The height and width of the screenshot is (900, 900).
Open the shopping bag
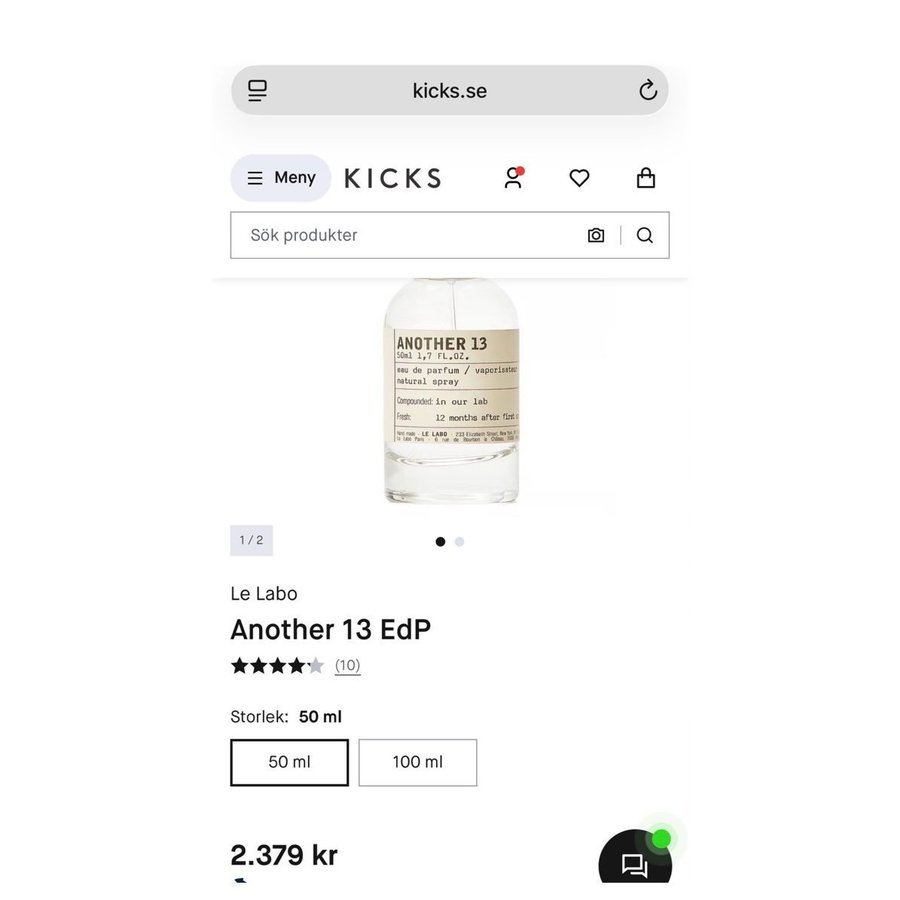click(x=646, y=178)
